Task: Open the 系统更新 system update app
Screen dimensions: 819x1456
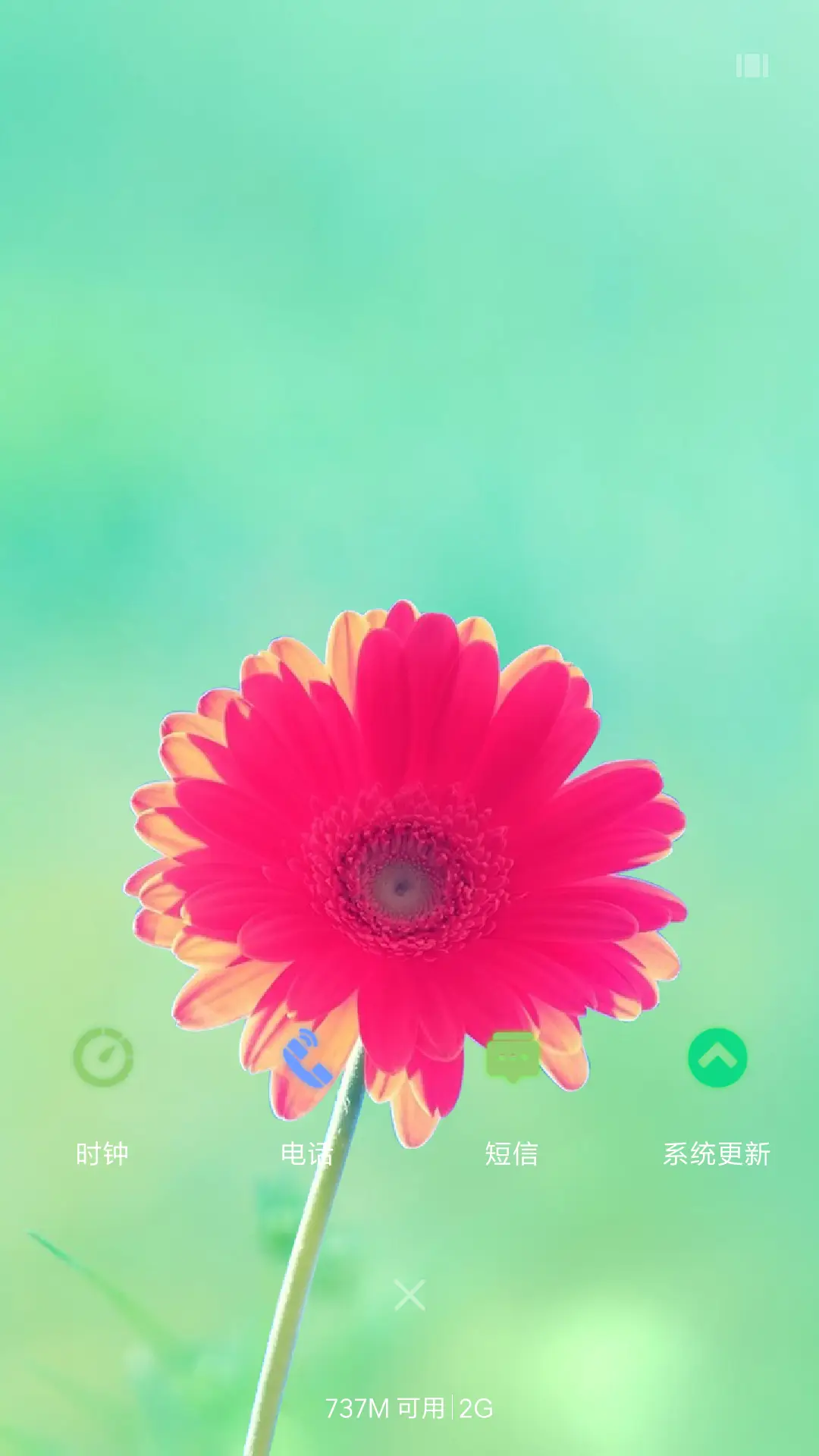Action: pyautogui.click(x=717, y=1058)
